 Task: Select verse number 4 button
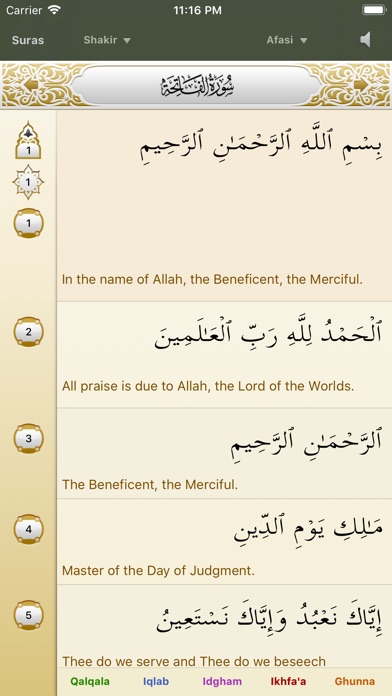tap(29, 529)
